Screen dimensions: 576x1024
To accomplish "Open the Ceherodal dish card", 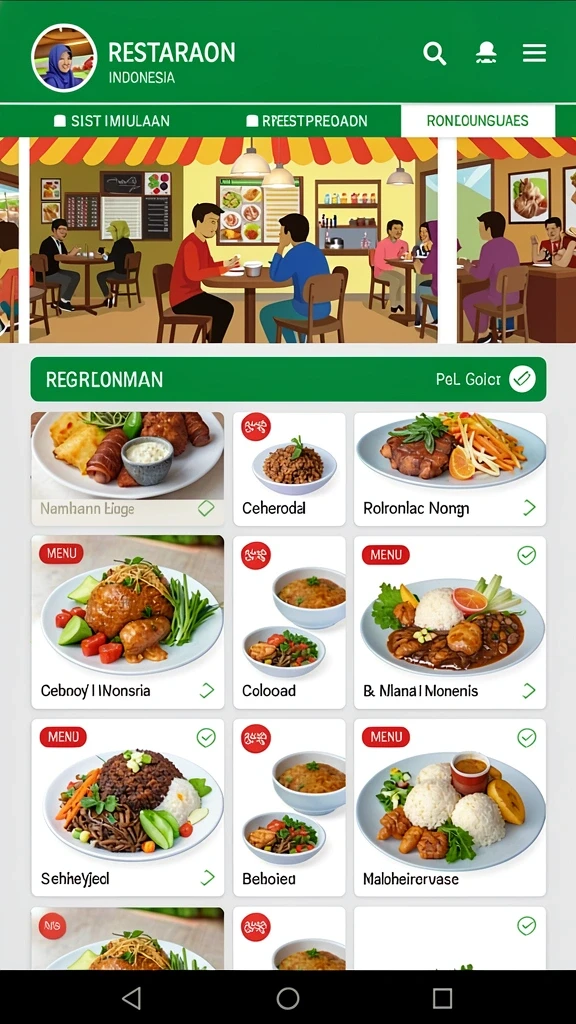I will tap(289, 468).
